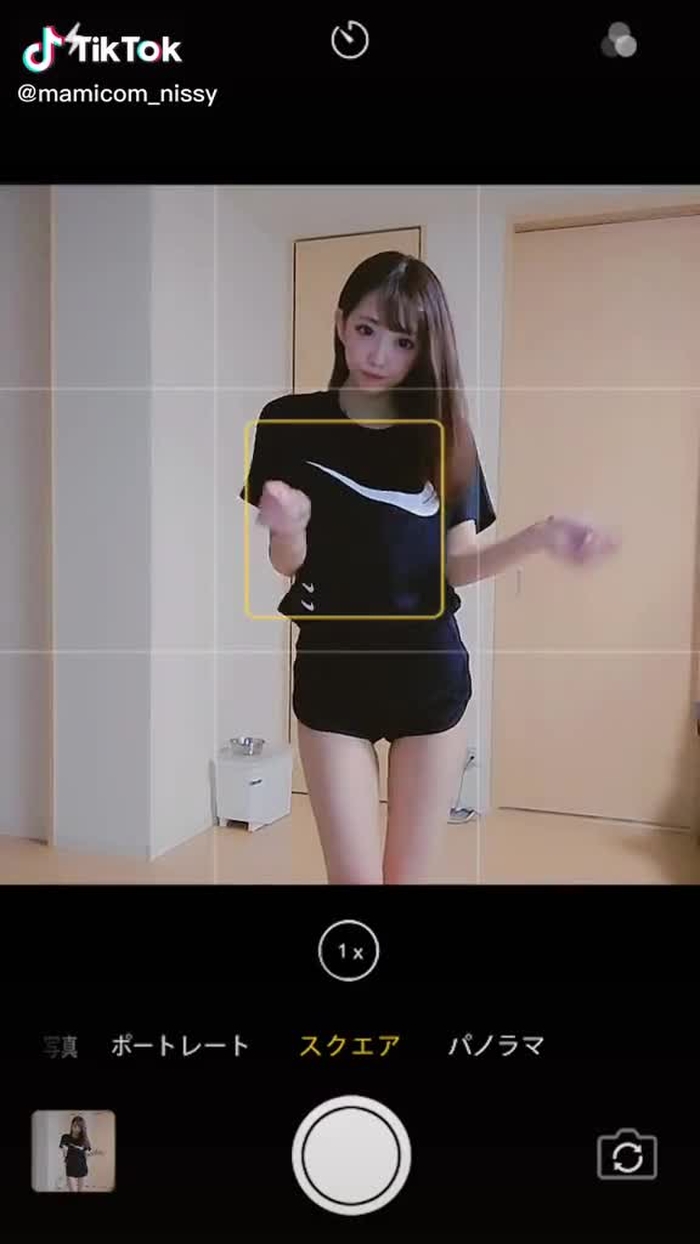The width and height of the screenshot is (700, 1244).
Task: Open the self-timer options
Action: click(350, 41)
